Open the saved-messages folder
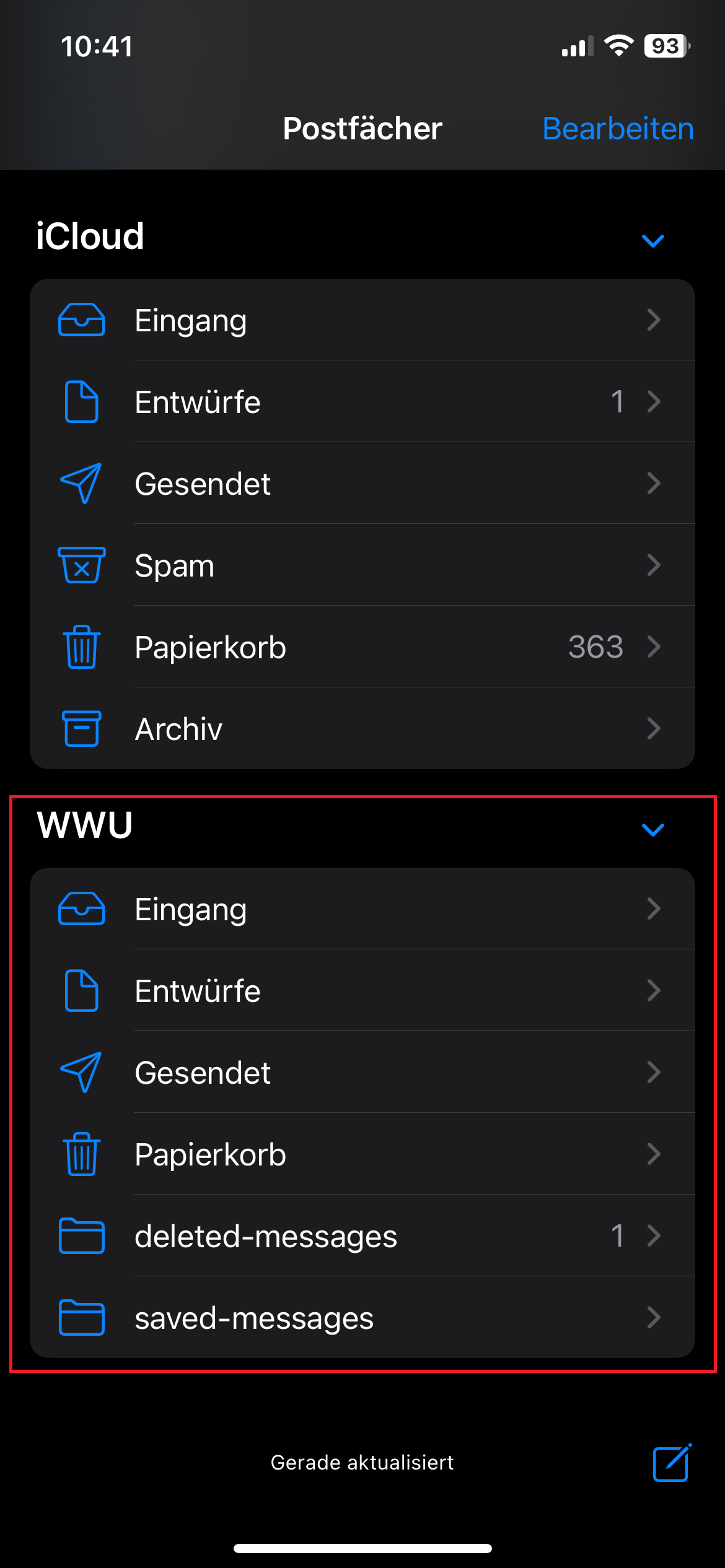Image resolution: width=725 pixels, height=1568 pixels. point(362,1318)
